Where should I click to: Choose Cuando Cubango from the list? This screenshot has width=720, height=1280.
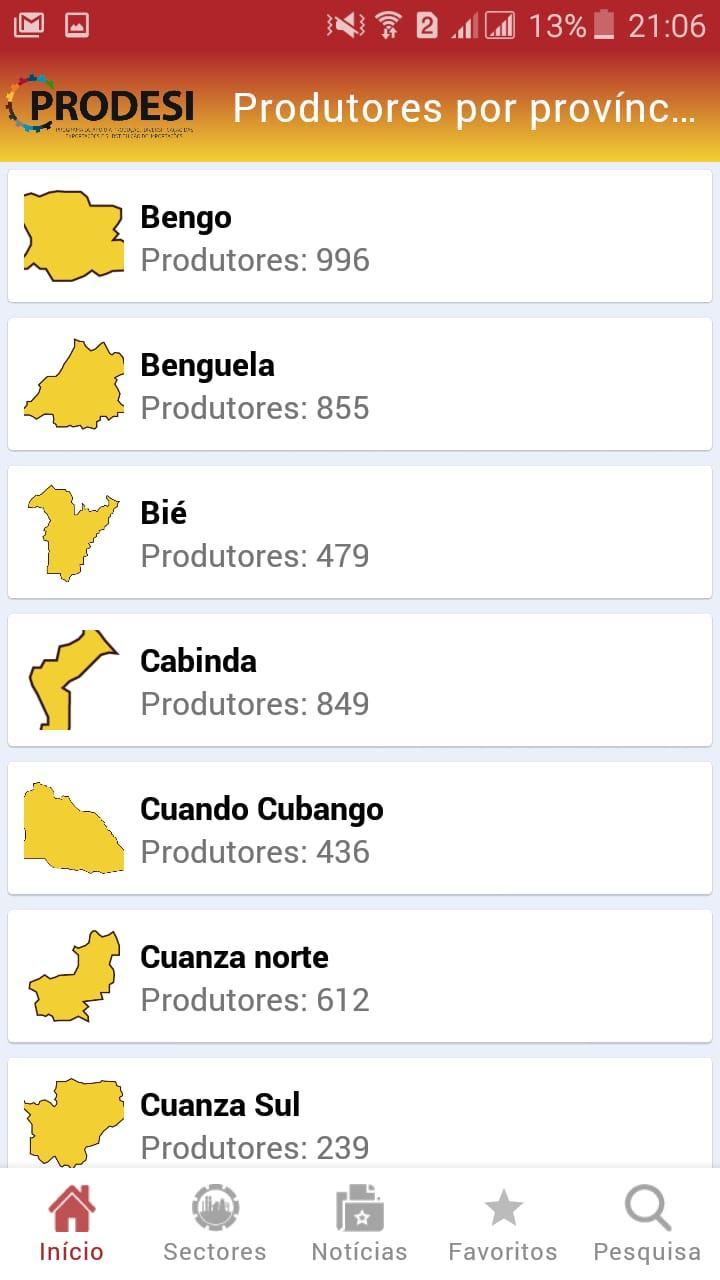pyautogui.click(x=360, y=828)
